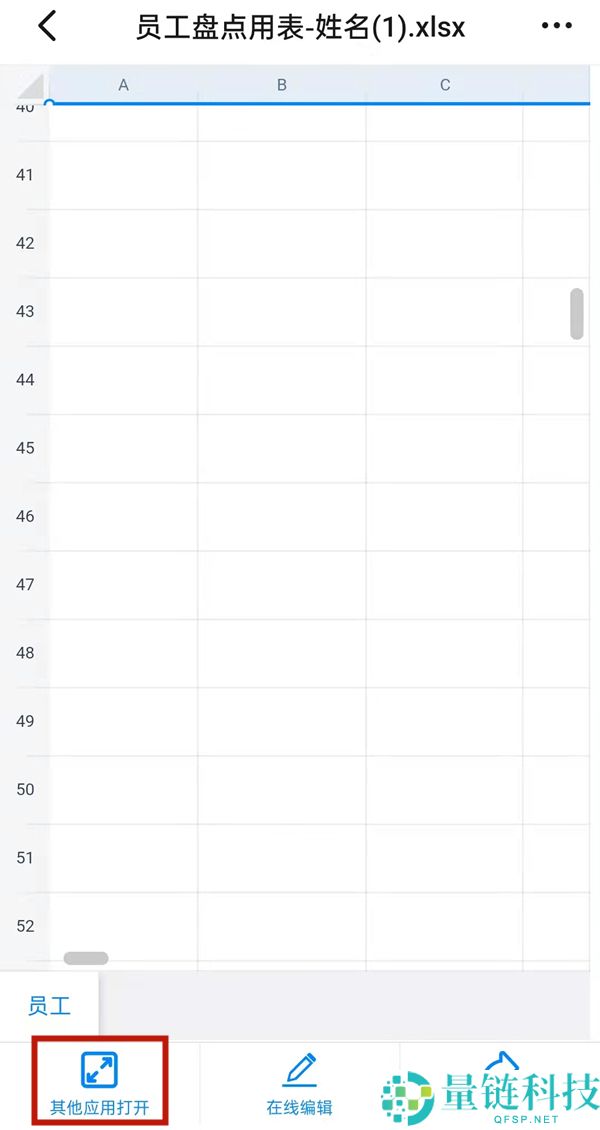
Task: Tap the select-all corner of the sheet
Action: tap(27, 86)
